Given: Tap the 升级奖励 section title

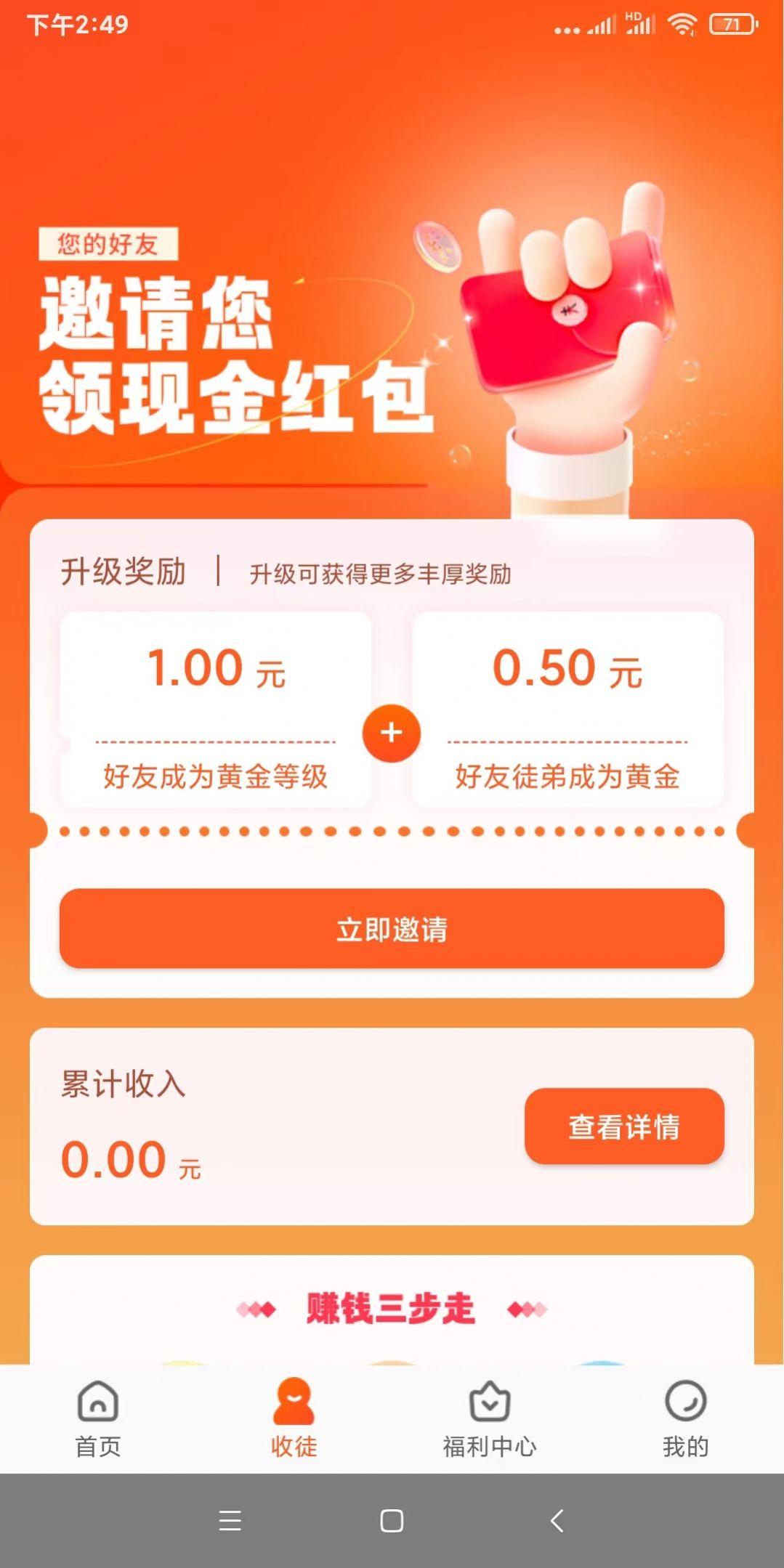Looking at the screenshot, I should coord(122,572).
